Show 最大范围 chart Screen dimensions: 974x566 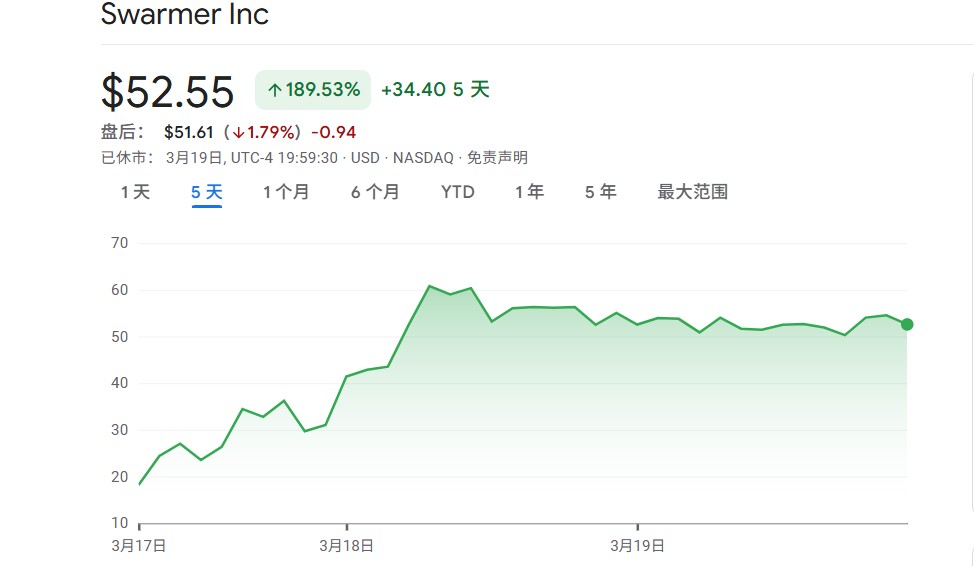tap(692, 192)
